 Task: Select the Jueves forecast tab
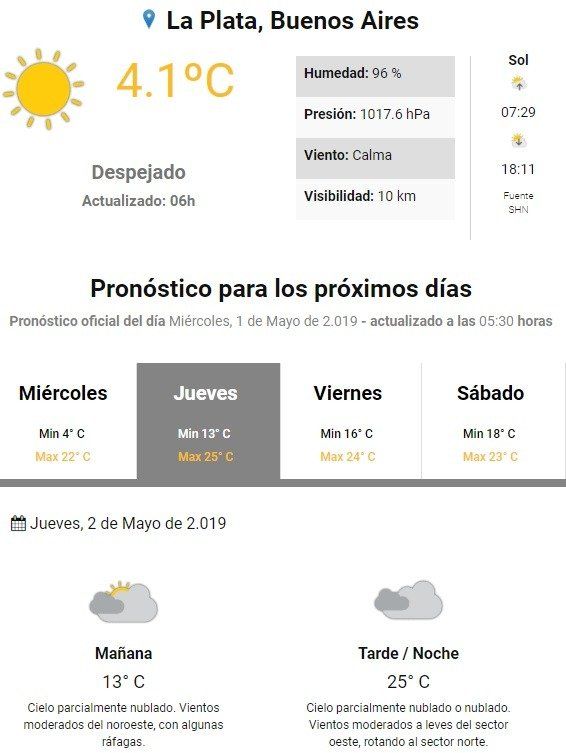208,421
